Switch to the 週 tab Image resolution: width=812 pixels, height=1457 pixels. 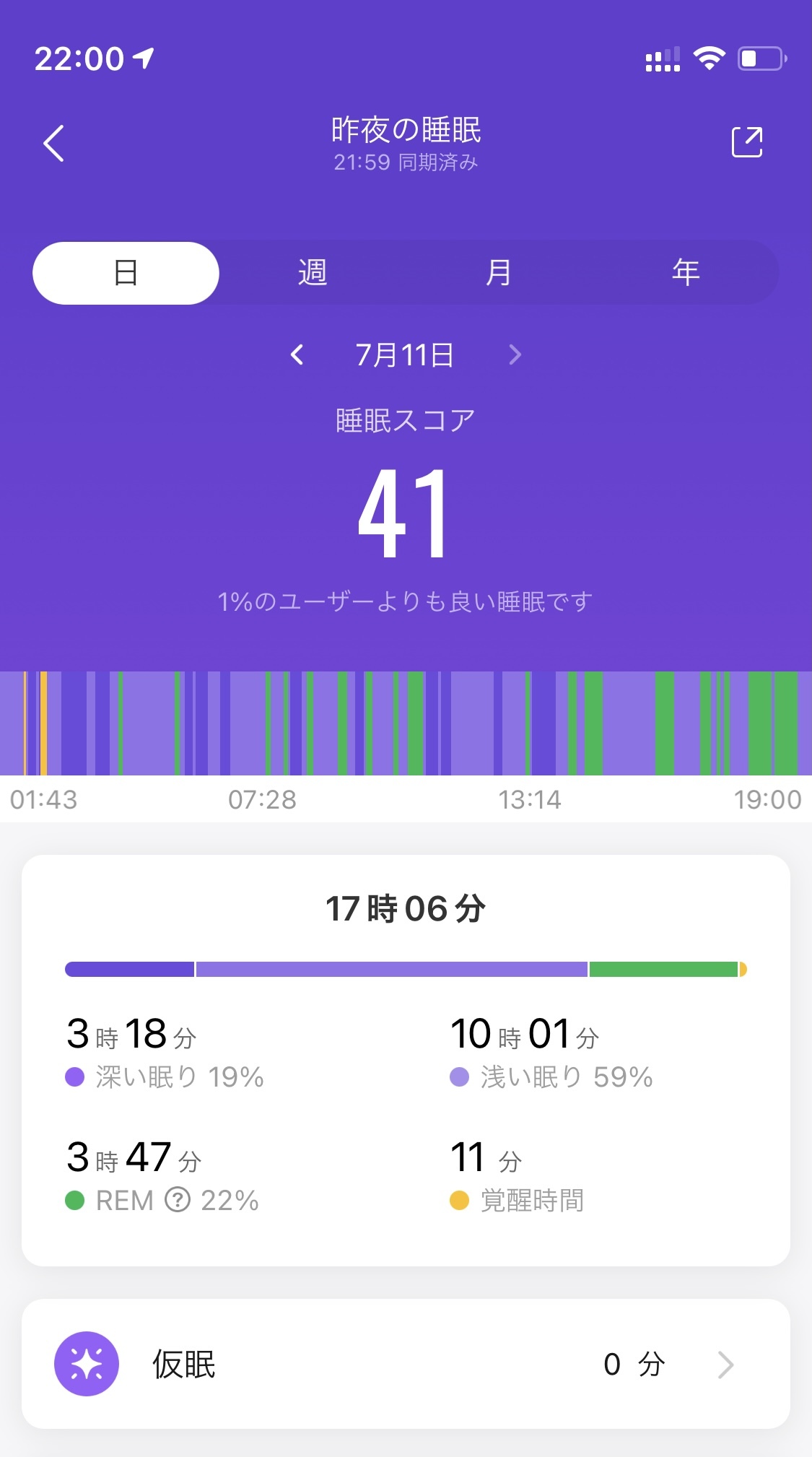(313, 273)
